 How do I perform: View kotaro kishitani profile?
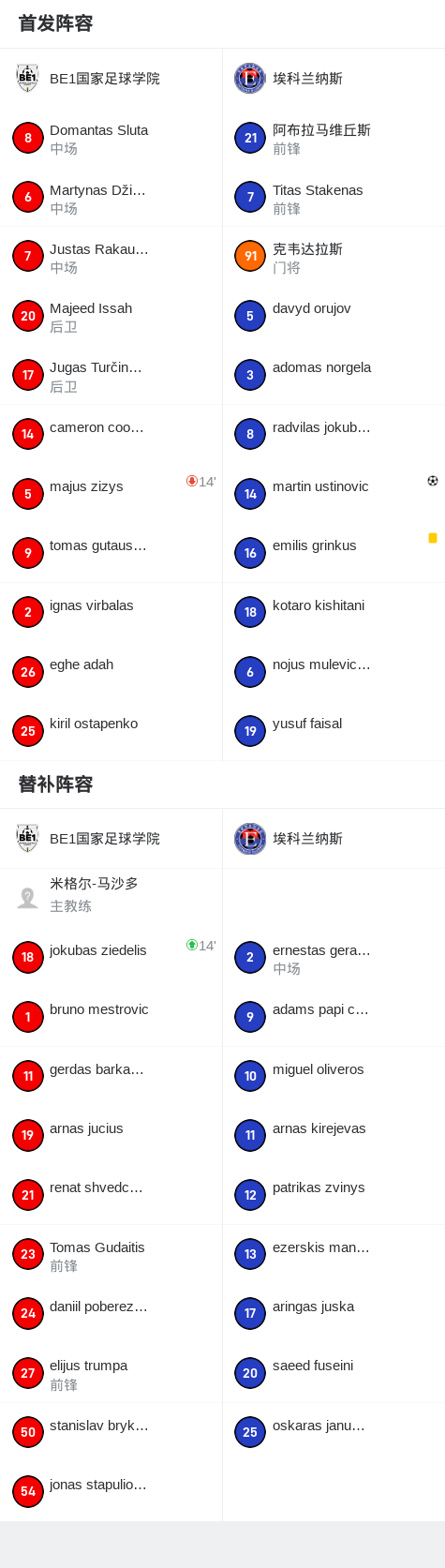[334, 612]
